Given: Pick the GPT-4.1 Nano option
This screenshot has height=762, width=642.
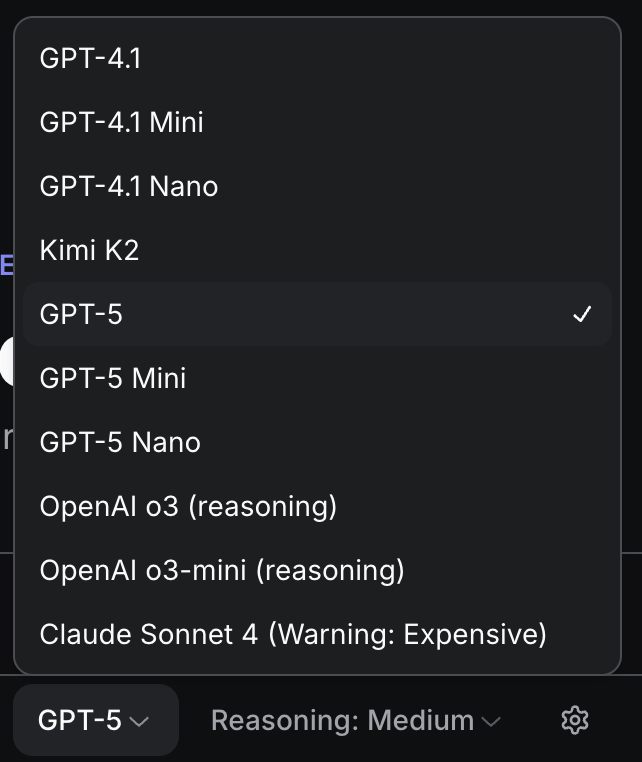Looking at the screenshot, I should pos(128,186).
